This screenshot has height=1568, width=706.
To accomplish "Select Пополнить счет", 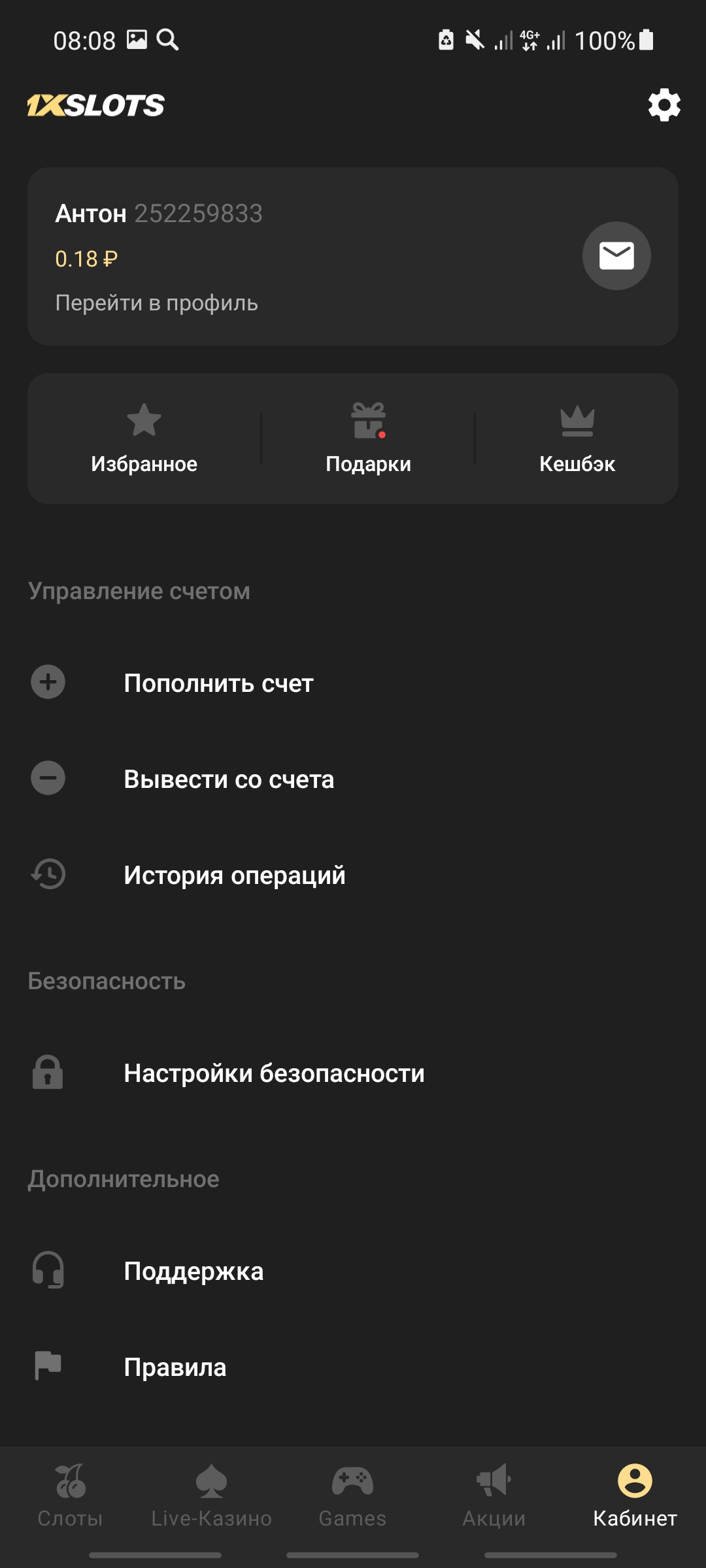I will pos(218,683).
